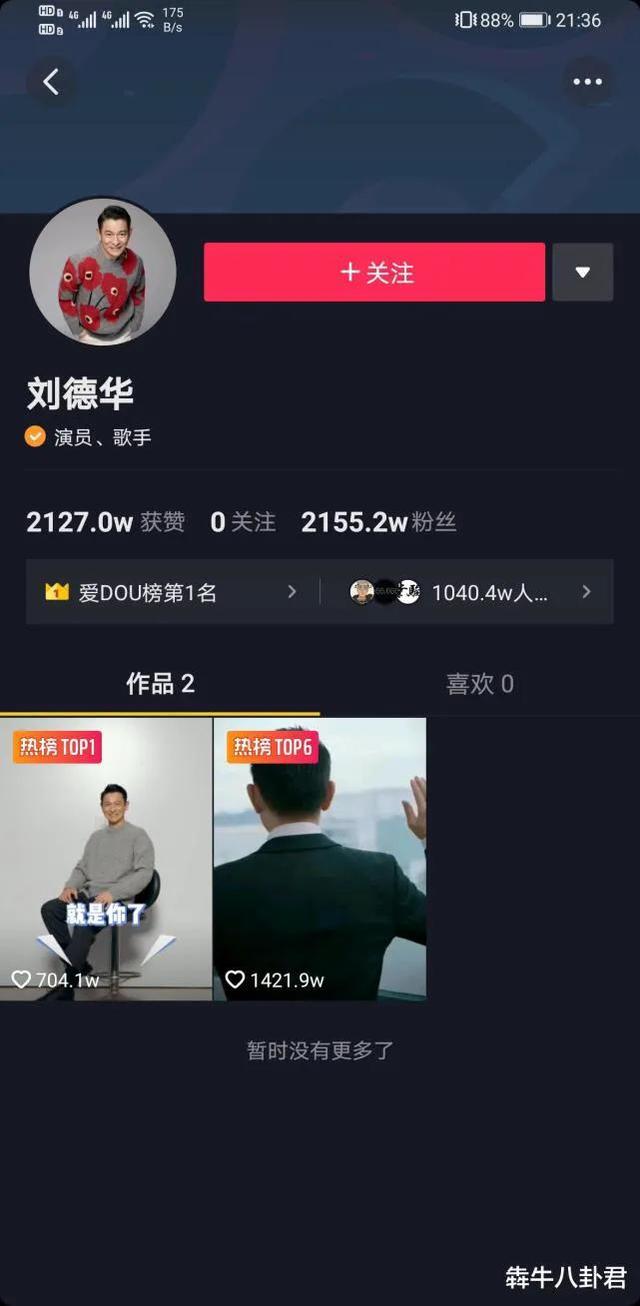
Task: Go back using the top-left arrow
Action: (51, 82)
